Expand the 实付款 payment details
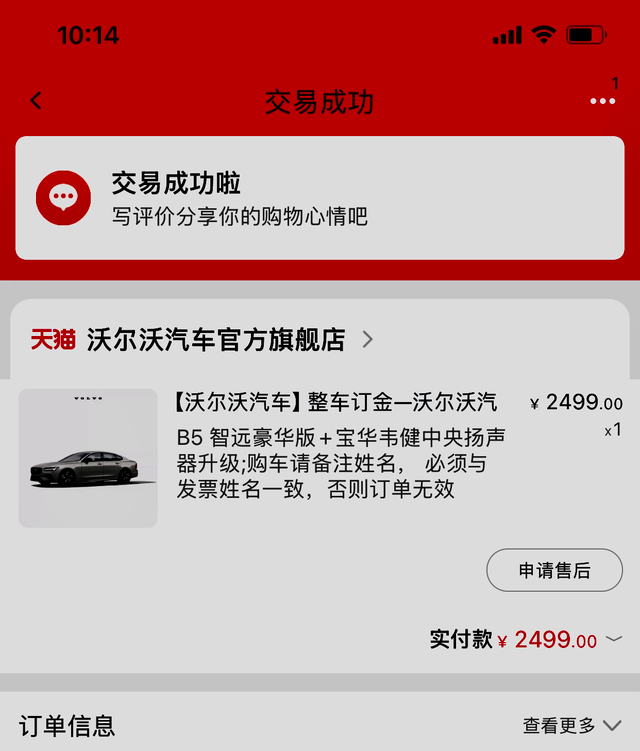This screenshot has height=751, width=640. click(x=614, y=639)
